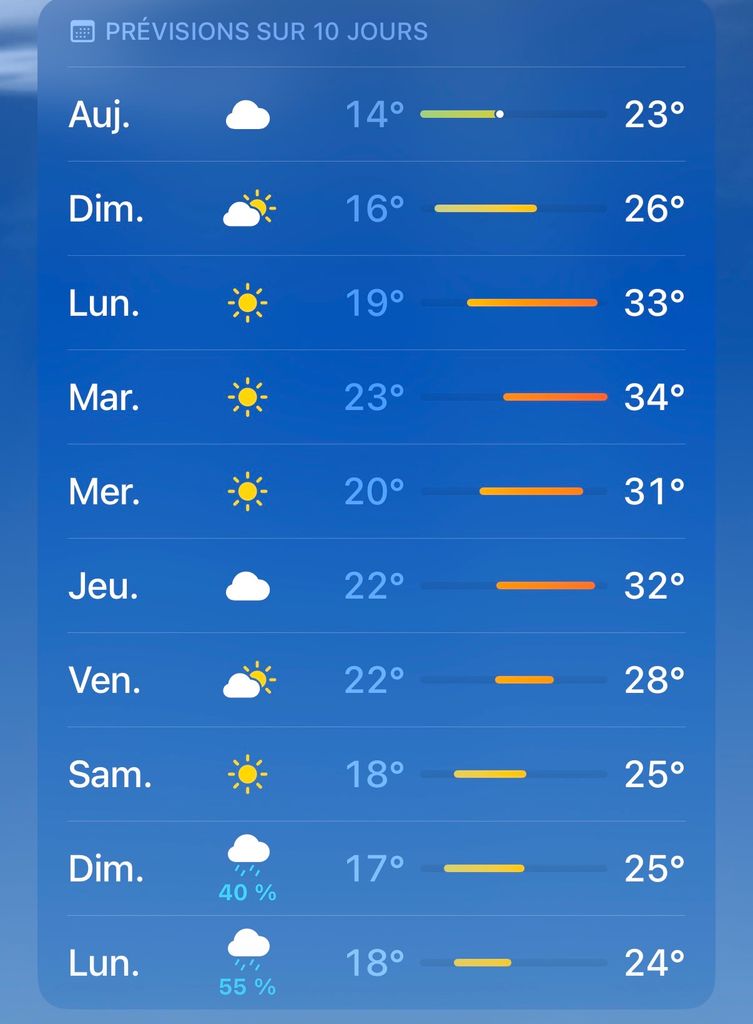Select the Lun. row with 33° high

[376, 302]
